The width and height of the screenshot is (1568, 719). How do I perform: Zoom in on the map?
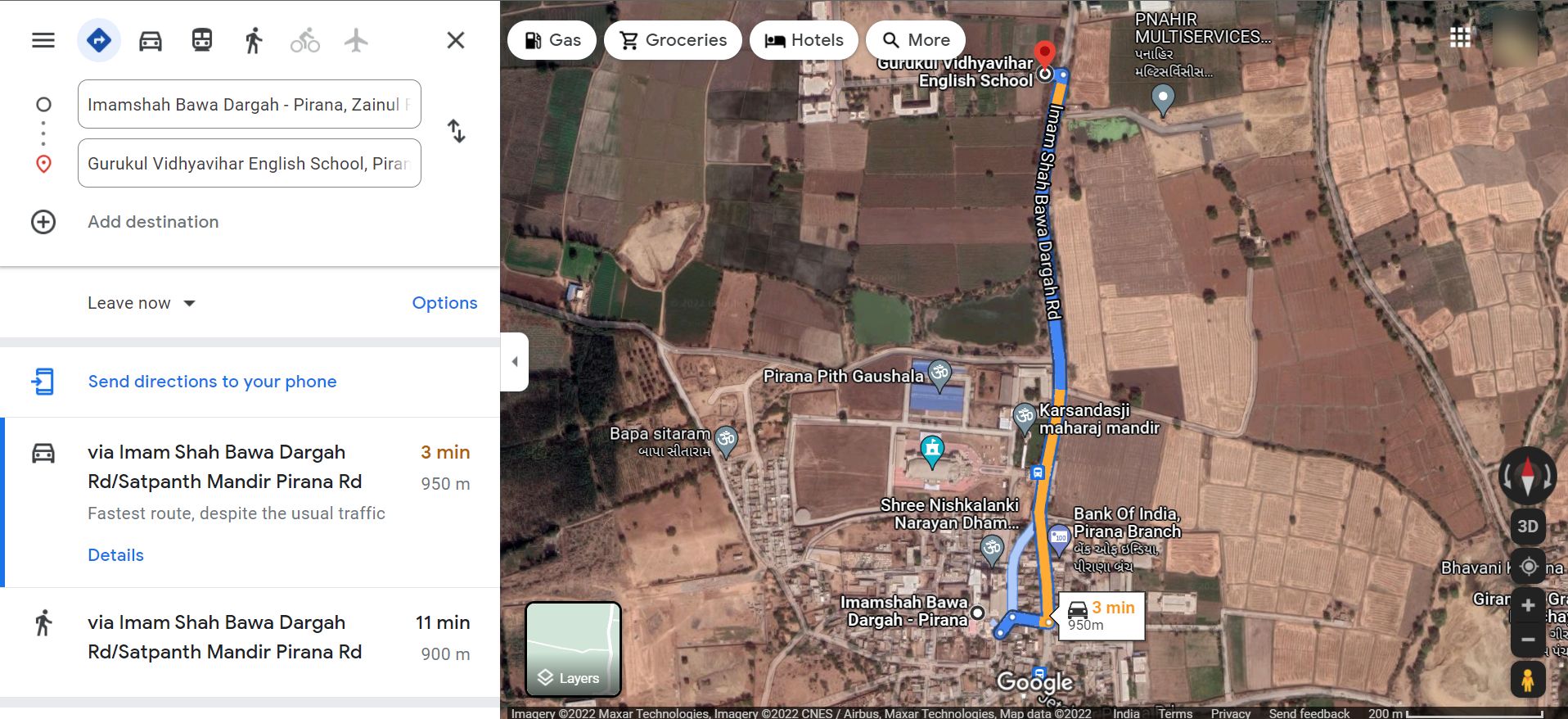coord(1527,606)
